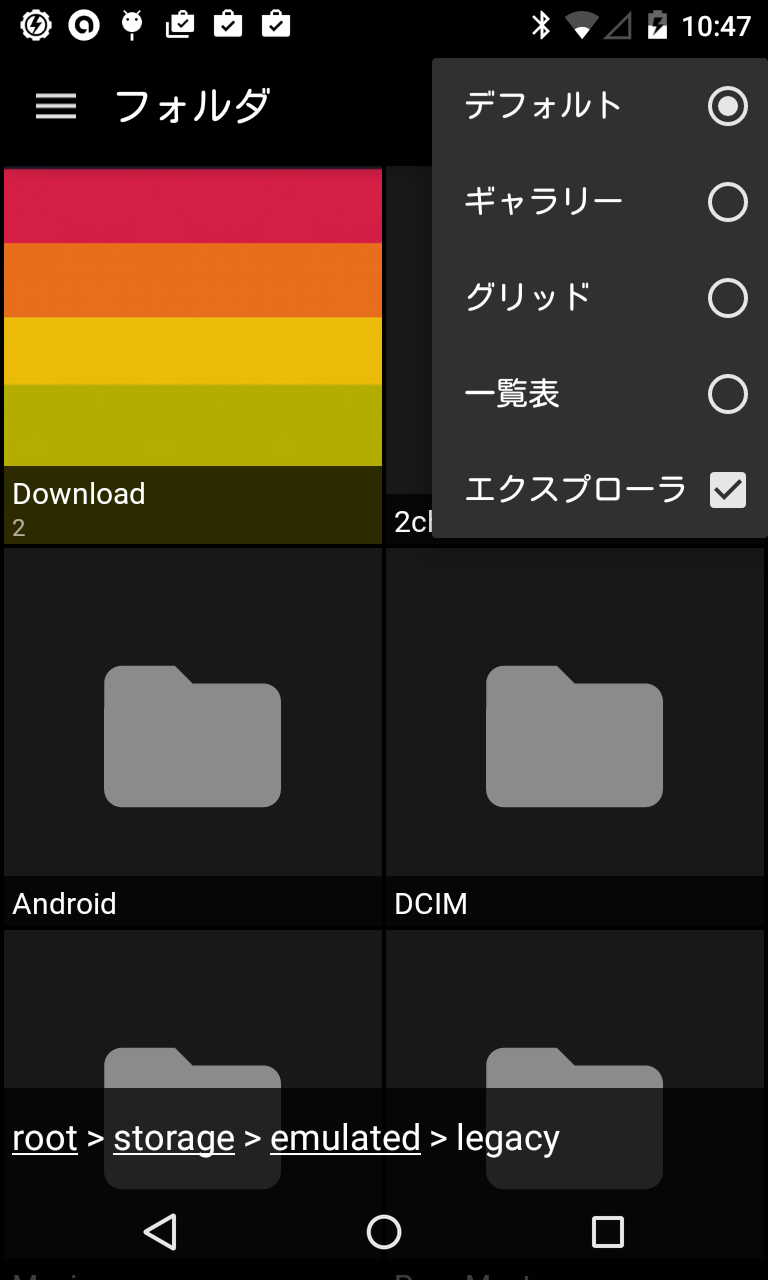Tap the back navigation arrow

(x=160, y=1232)
